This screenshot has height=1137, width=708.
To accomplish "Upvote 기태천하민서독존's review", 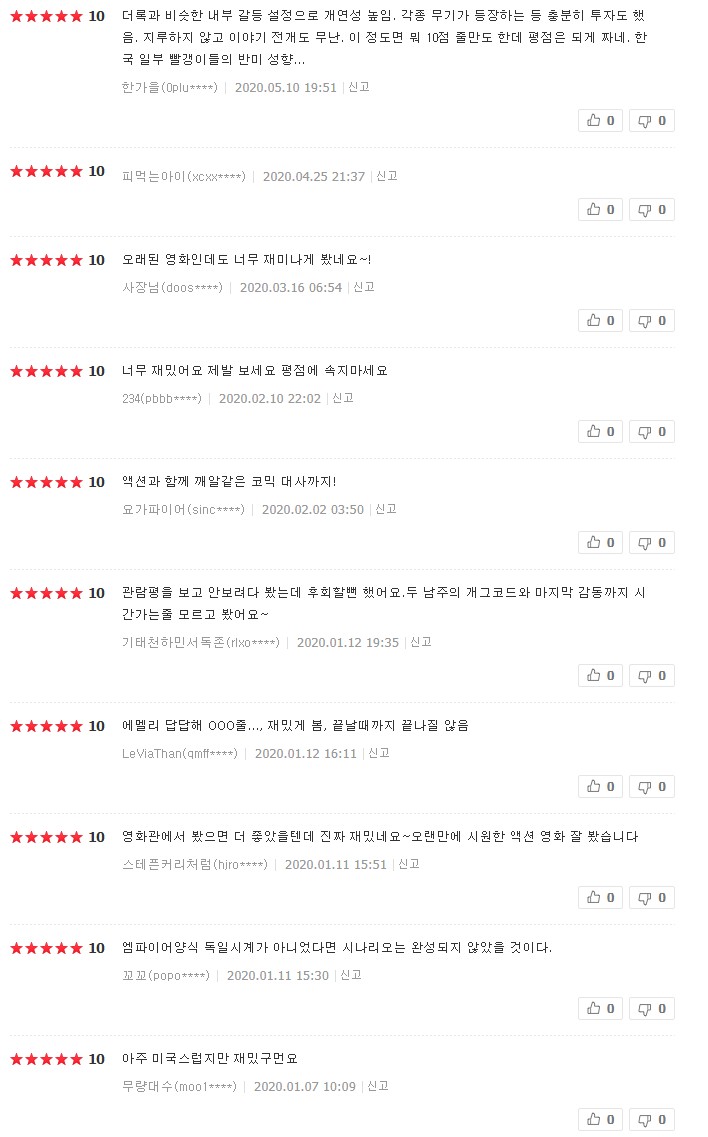I will (601, 675).
